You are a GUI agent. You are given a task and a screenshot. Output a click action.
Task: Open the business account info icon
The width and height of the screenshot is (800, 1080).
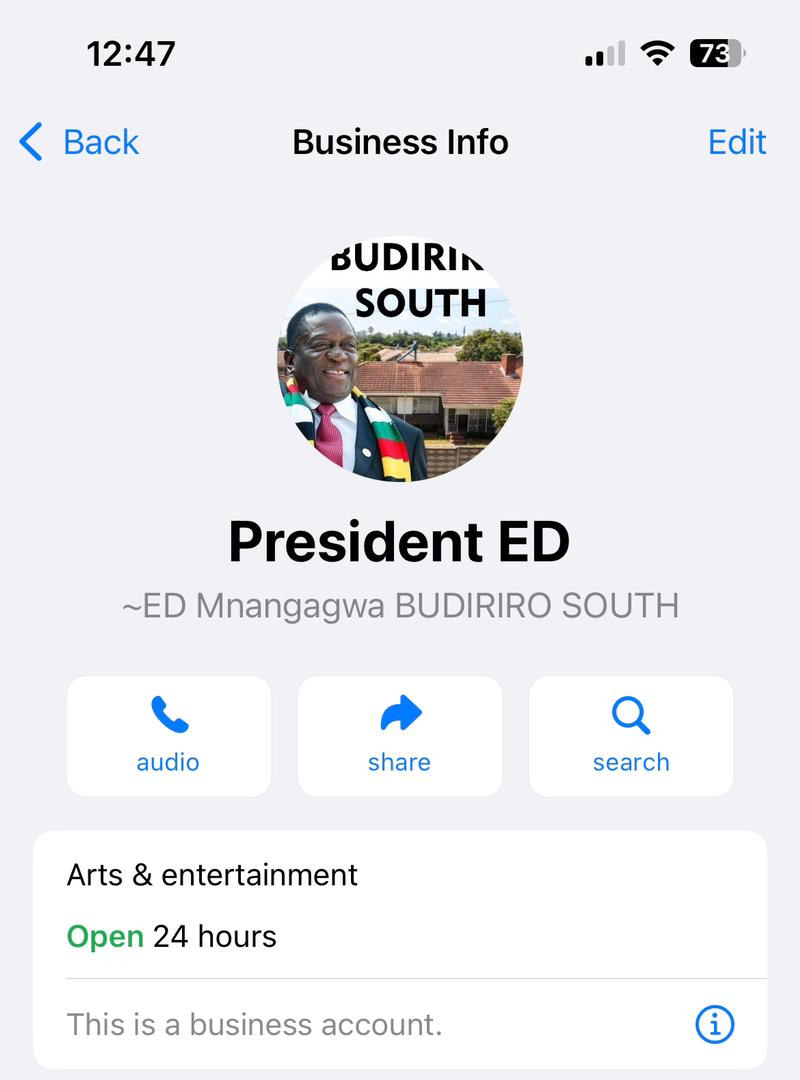[714, 1024]
